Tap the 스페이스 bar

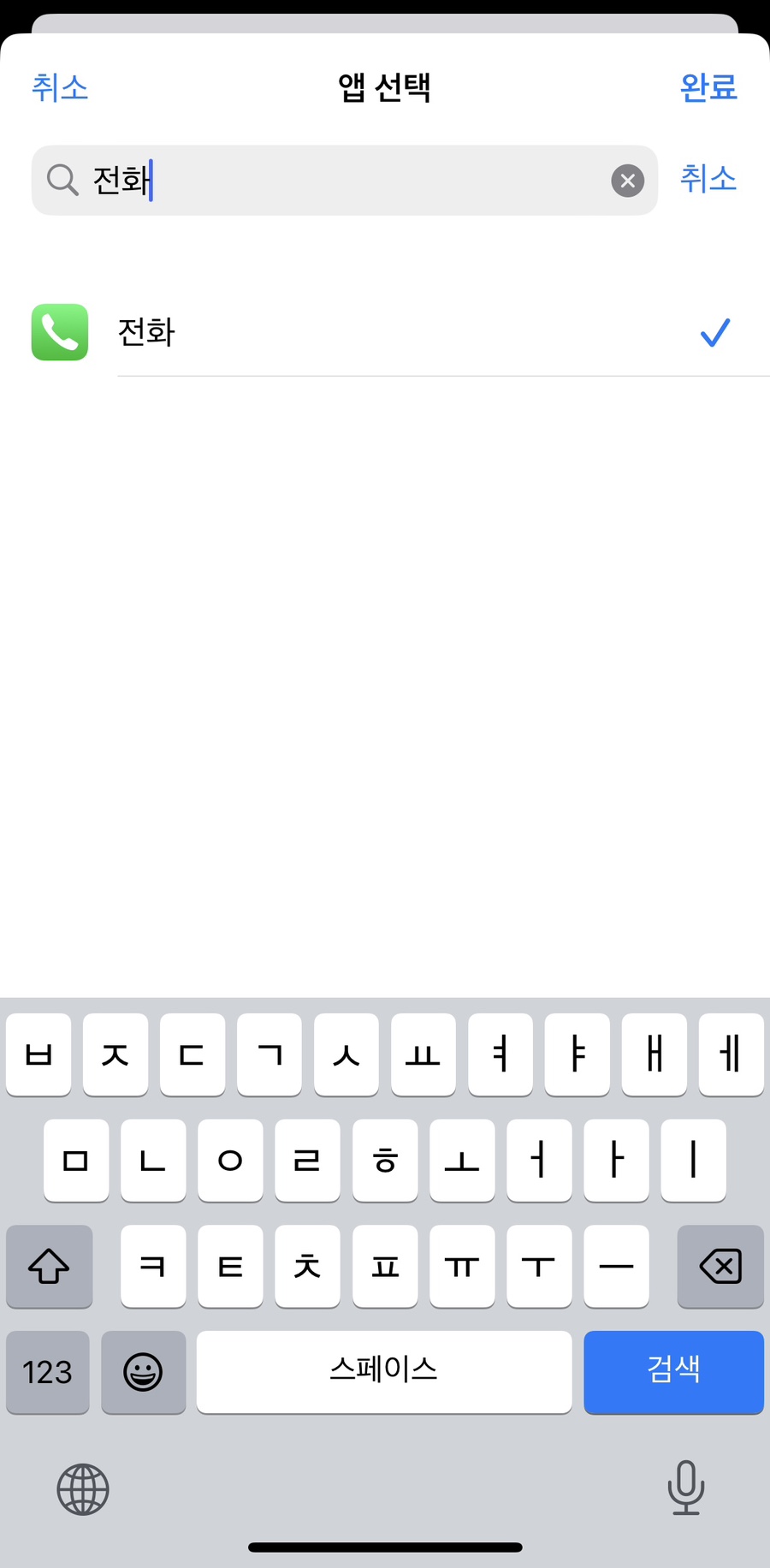point(384,1371)
